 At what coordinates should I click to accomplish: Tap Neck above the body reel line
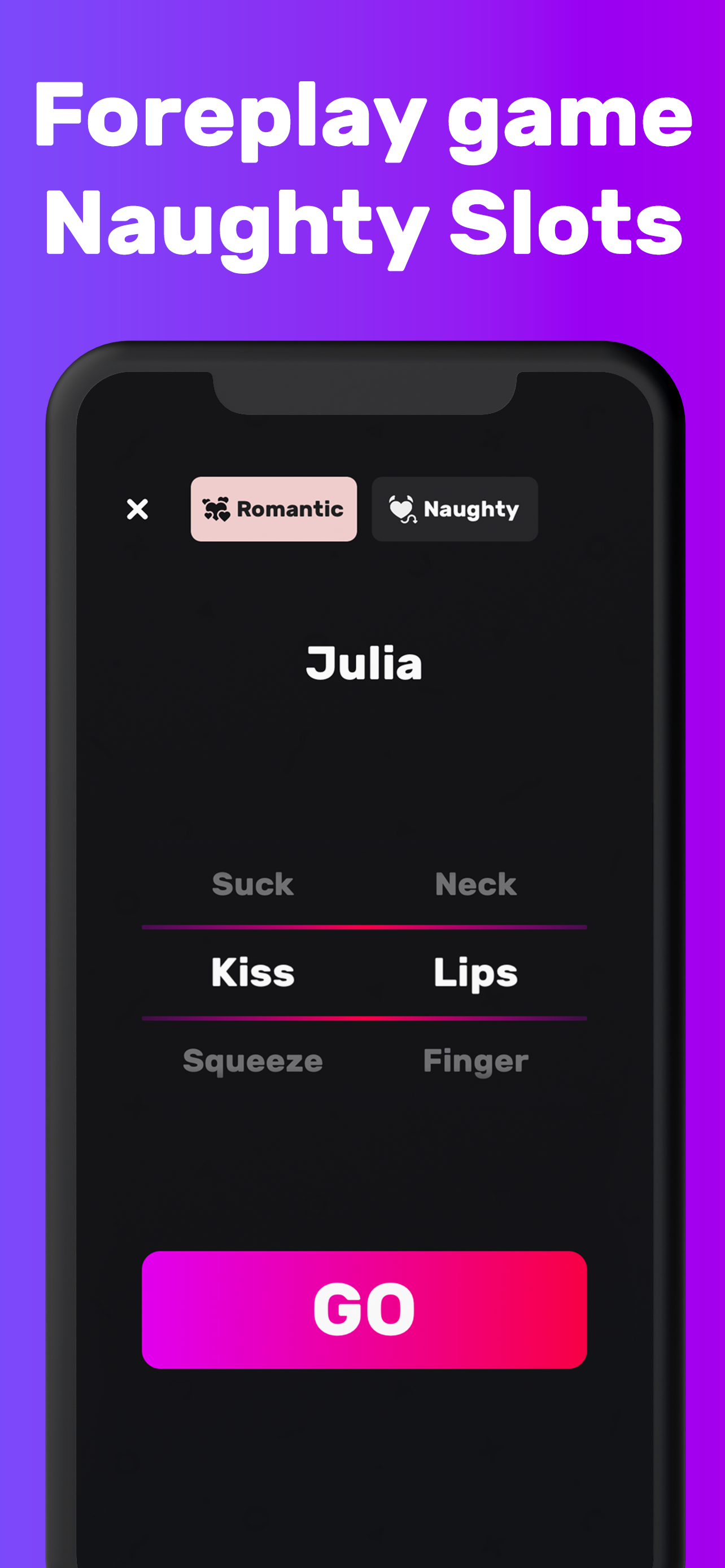click(476, 884)
